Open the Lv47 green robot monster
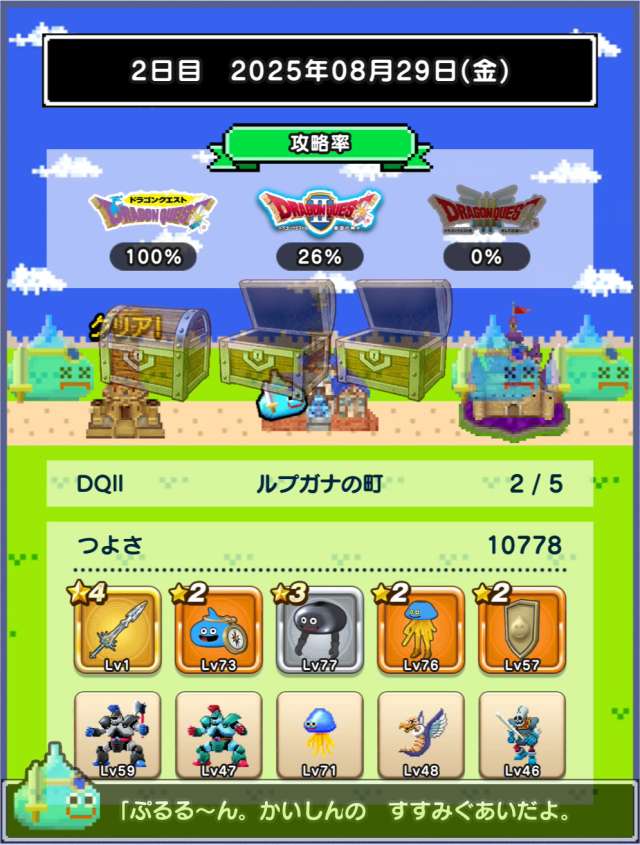Viewport: 640px width, 845px height. (x=219, y=734)
